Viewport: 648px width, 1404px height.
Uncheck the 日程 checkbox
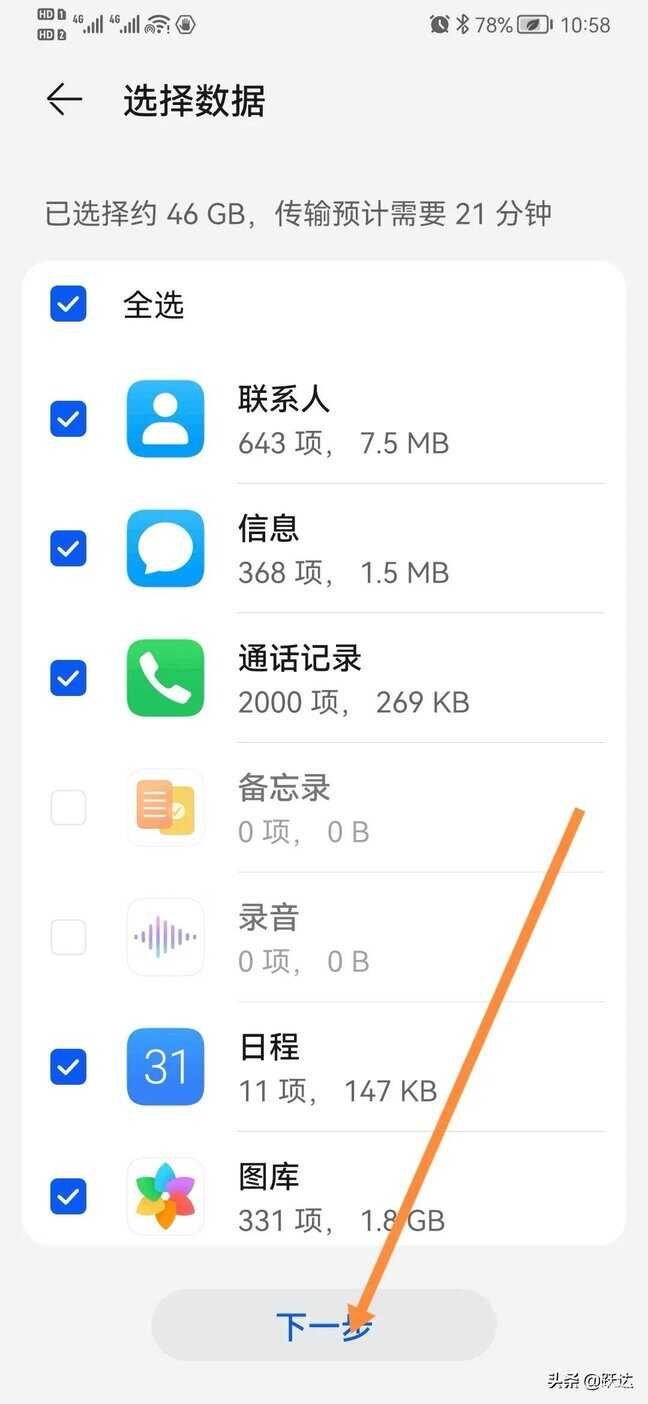[68, 1067]
